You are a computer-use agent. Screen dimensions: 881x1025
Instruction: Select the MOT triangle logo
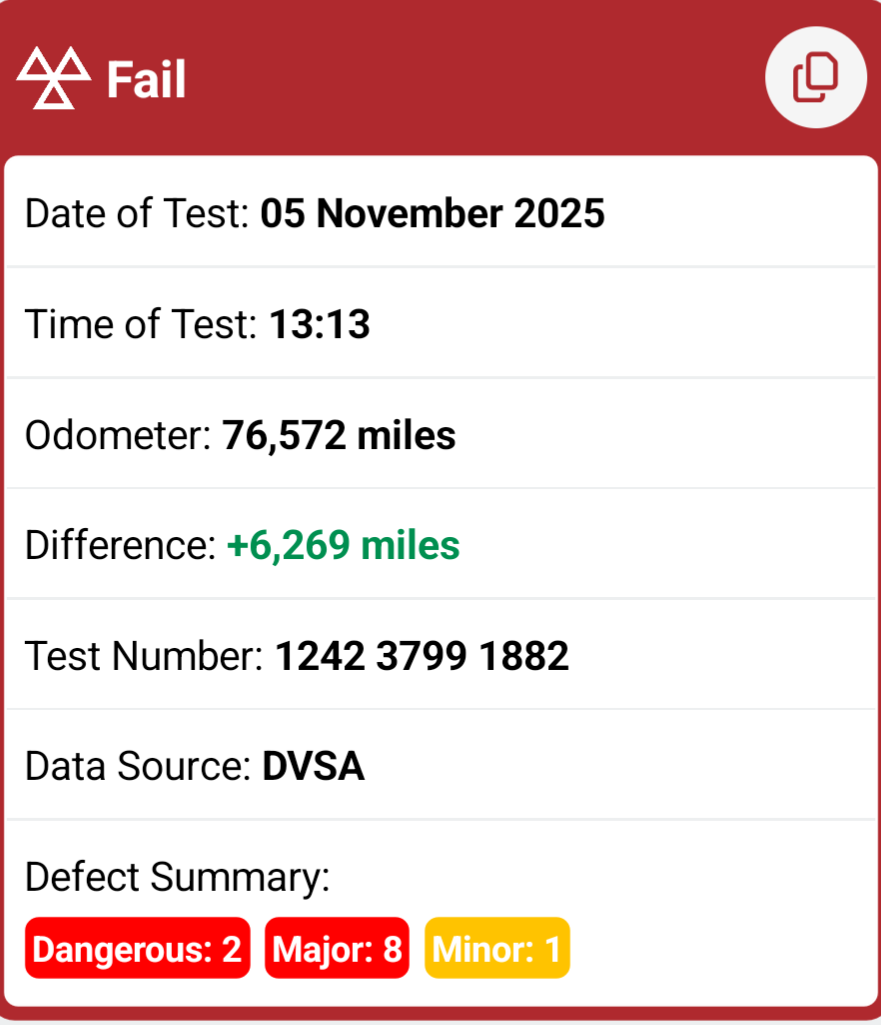[52, 76]
